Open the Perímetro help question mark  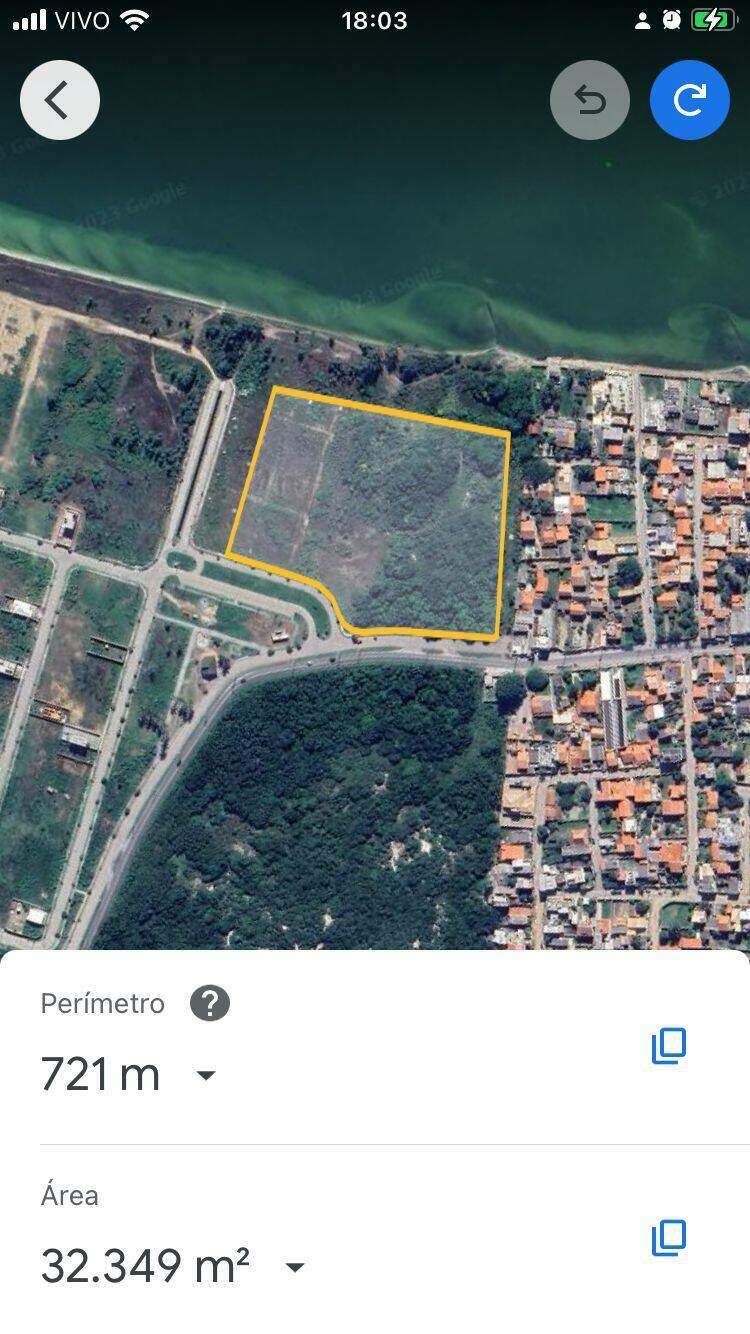[x=209, y=1003]
